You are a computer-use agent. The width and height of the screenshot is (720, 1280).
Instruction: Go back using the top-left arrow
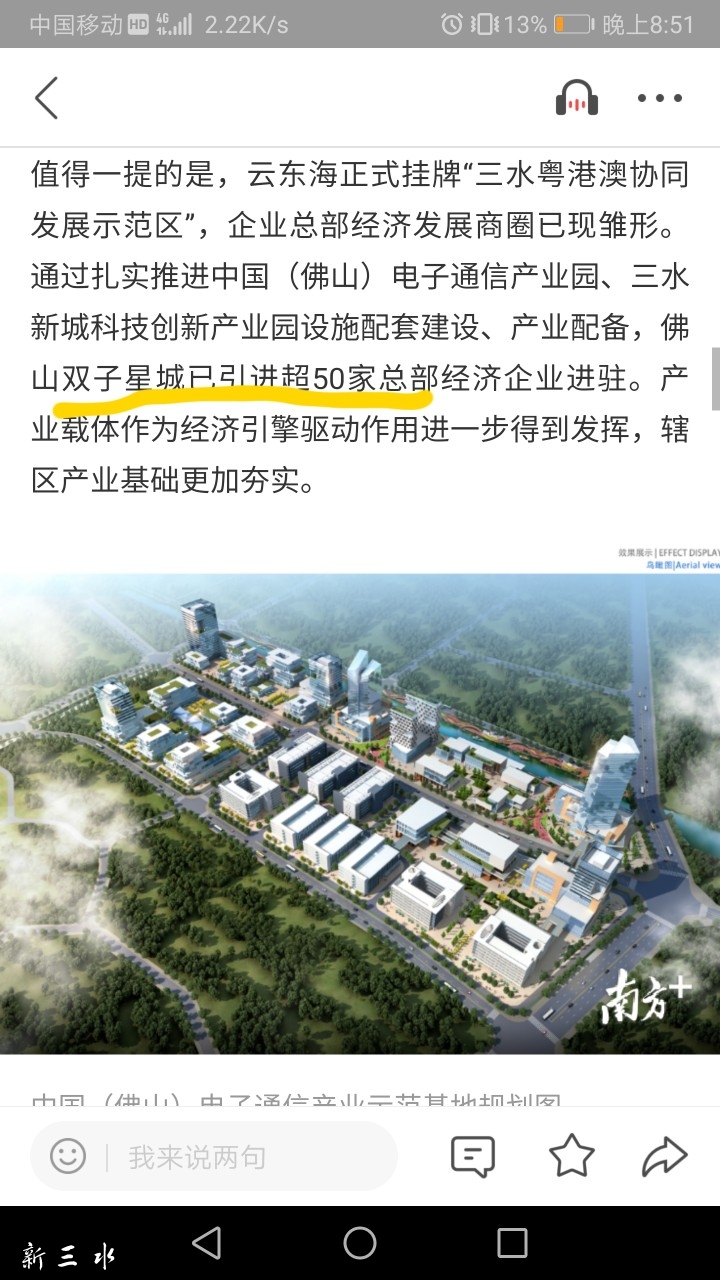46,98
